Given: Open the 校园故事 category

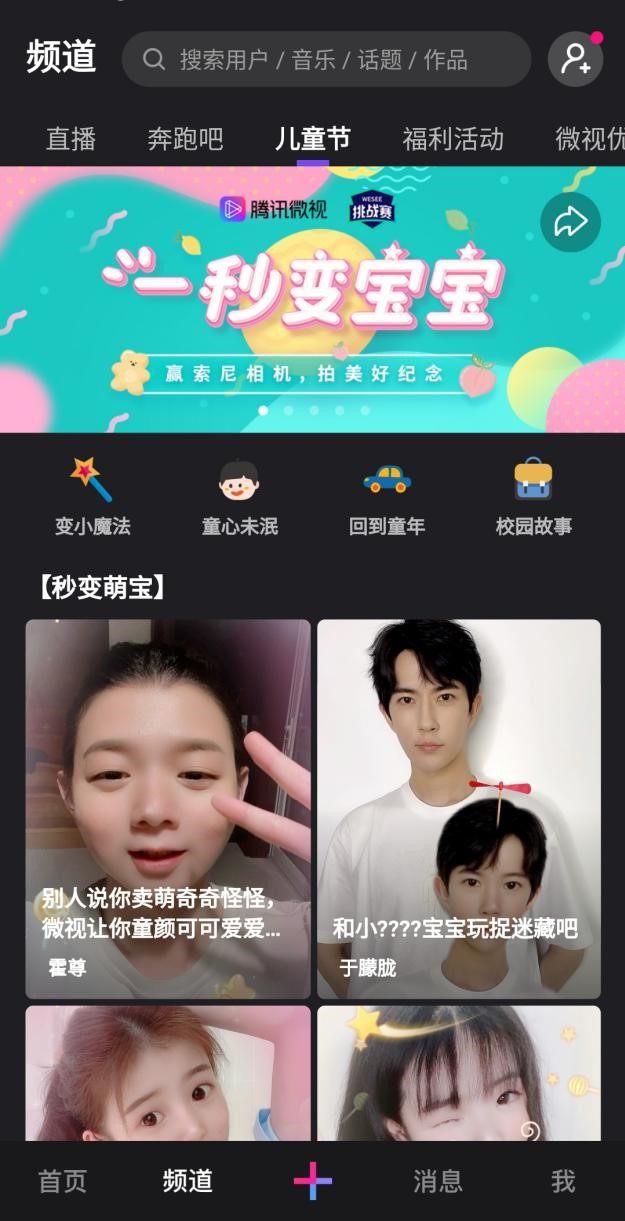Looking at the screenshot, I should click(534, 497).
